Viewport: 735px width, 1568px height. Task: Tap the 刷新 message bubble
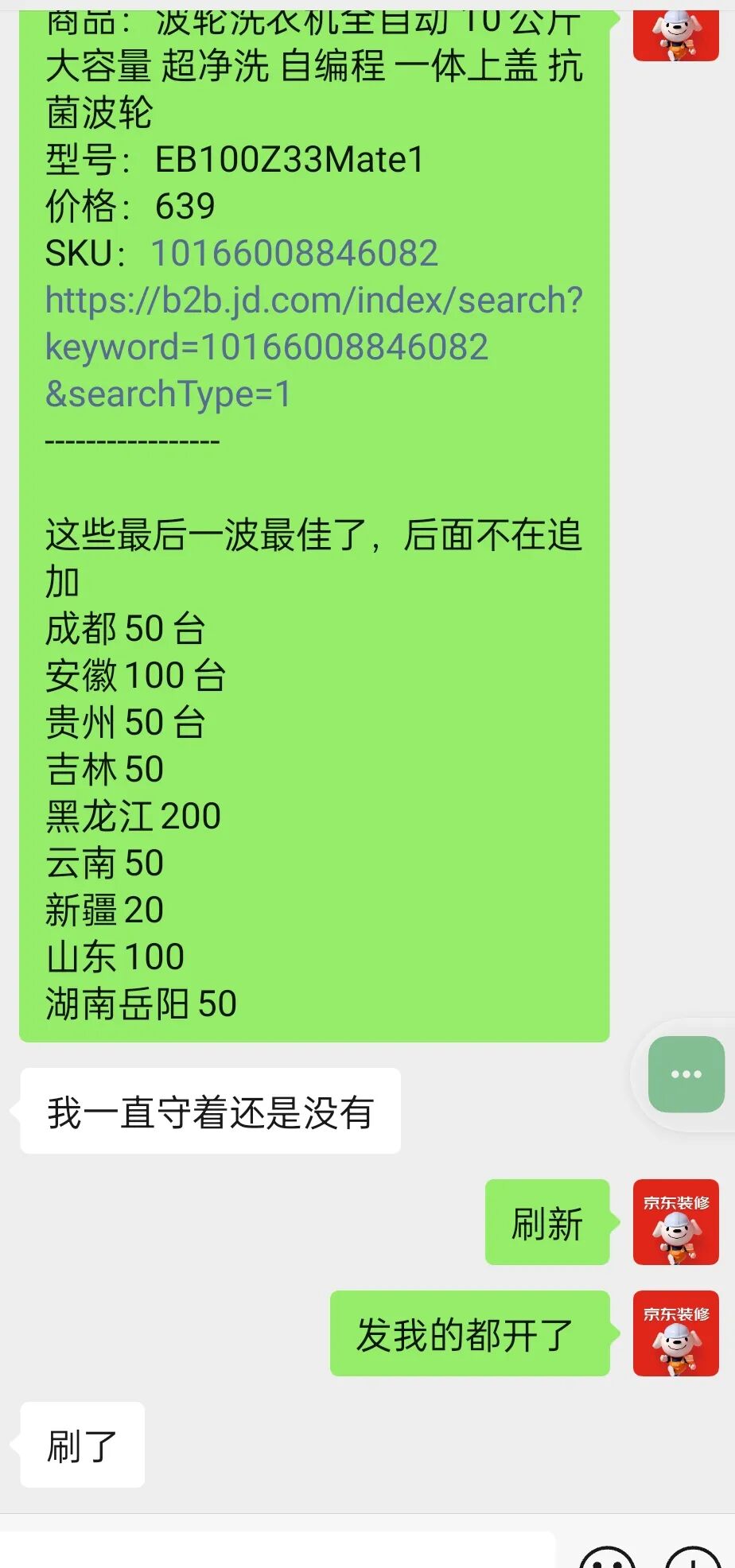coord(546,1223)
